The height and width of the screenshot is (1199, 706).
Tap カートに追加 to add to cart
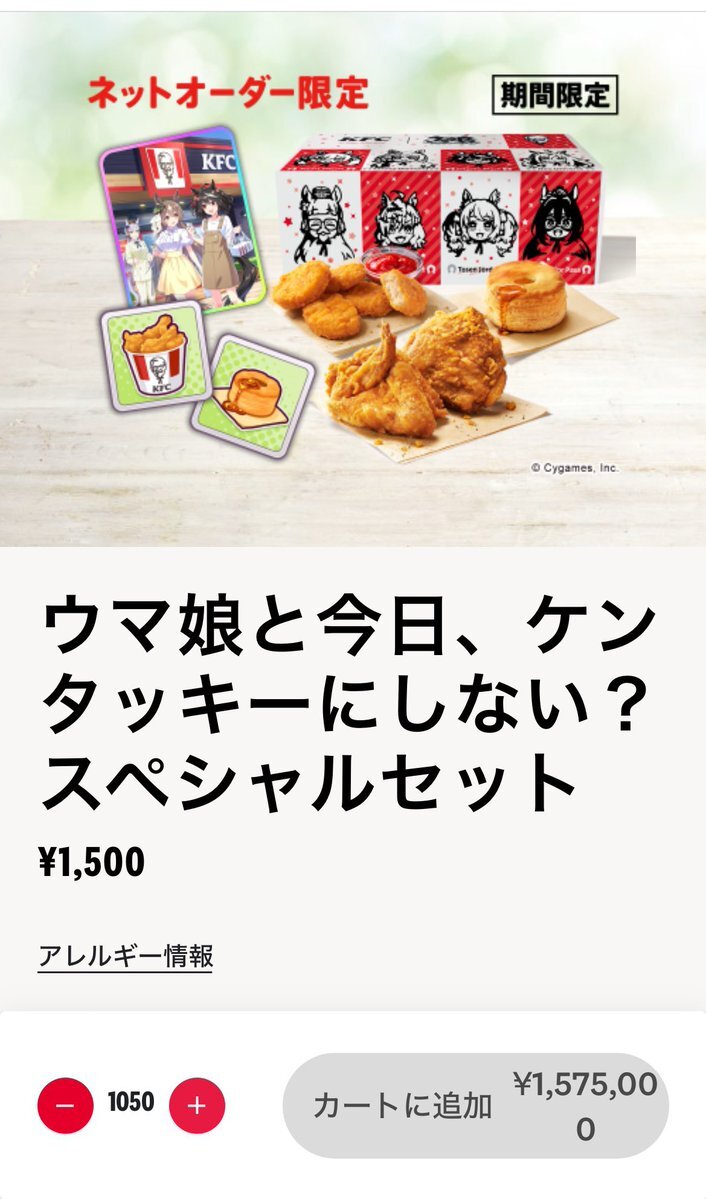476,1106
